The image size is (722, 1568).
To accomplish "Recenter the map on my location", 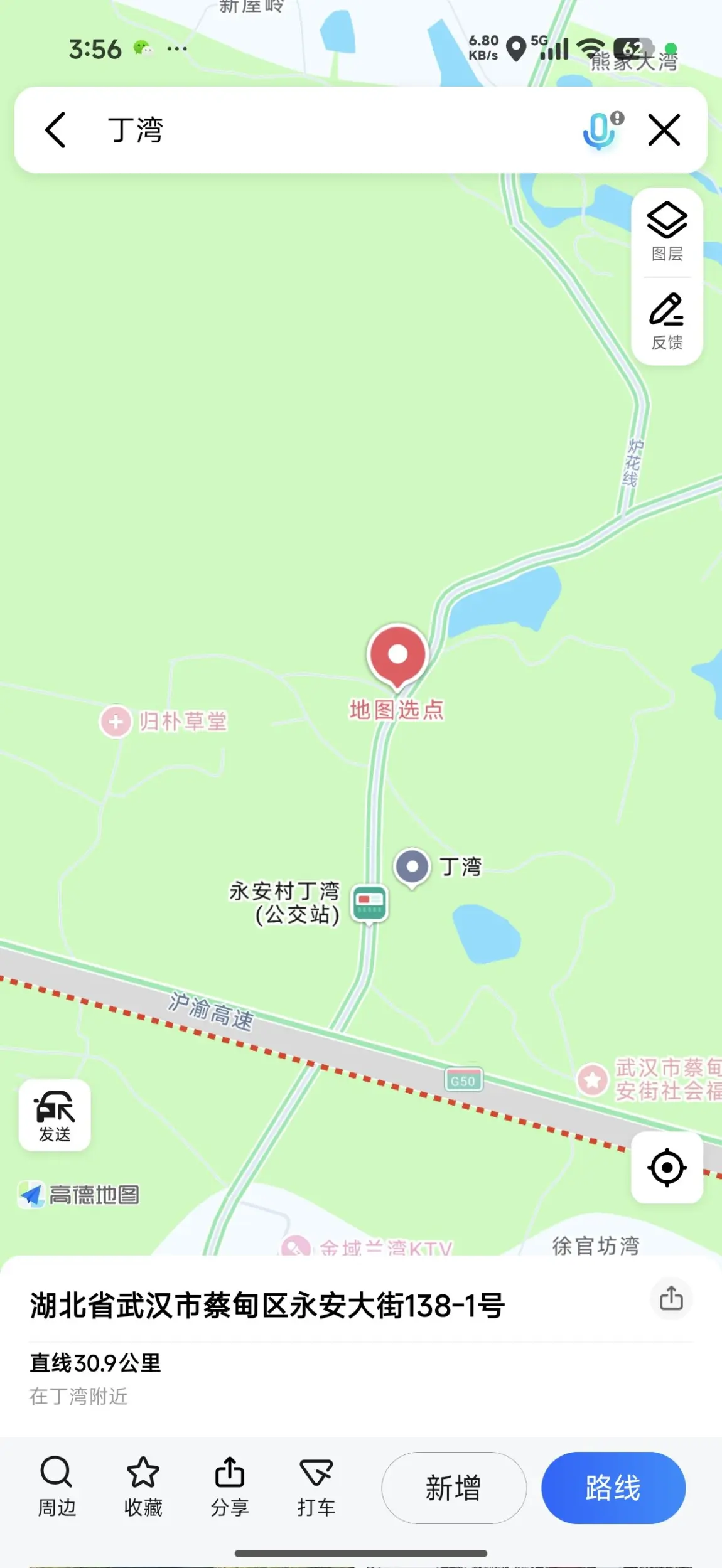I will 667,1168.
